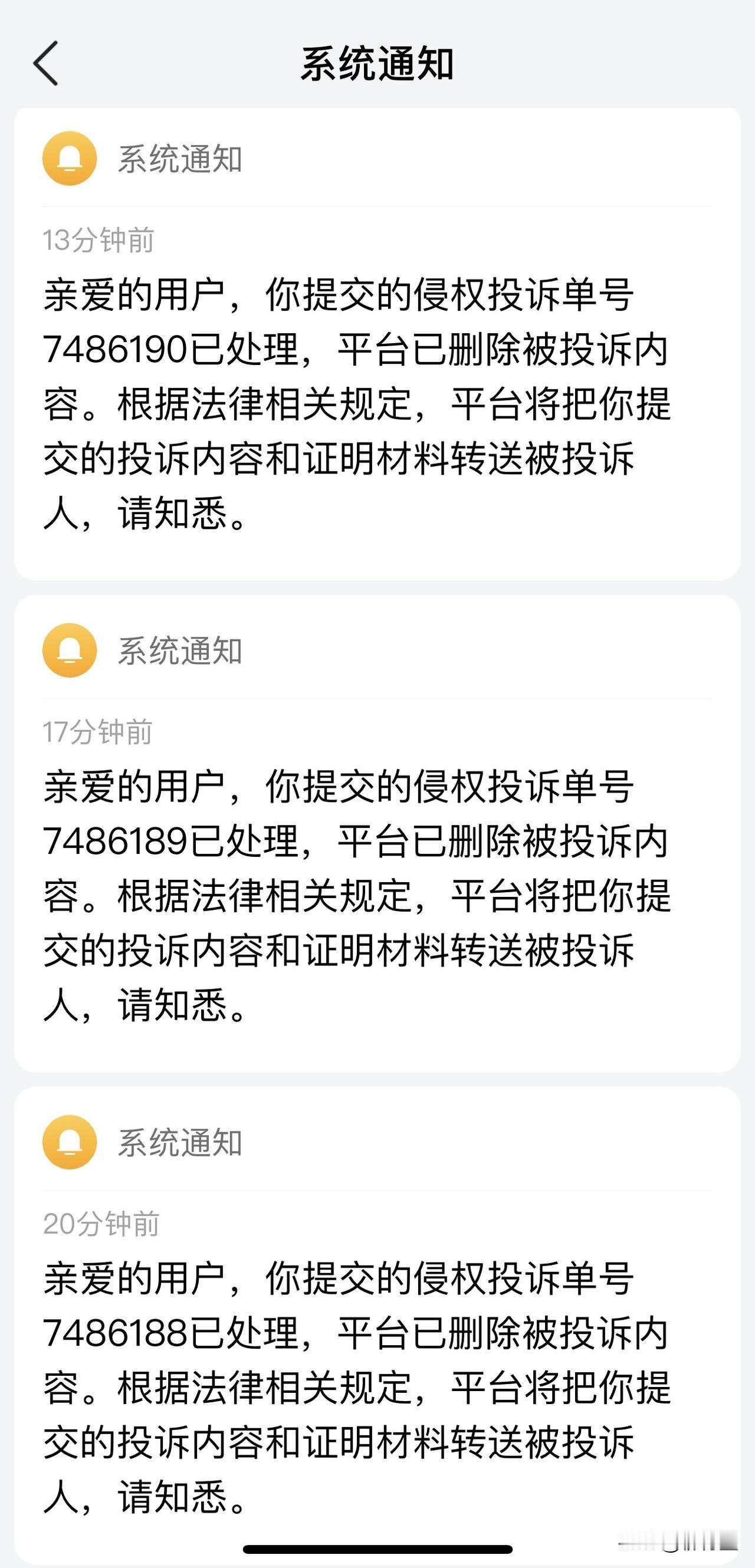755x1568 pixels.
Task: Select the yellow notification avatar beside 13分钟前 message
Action: (71, 159)
